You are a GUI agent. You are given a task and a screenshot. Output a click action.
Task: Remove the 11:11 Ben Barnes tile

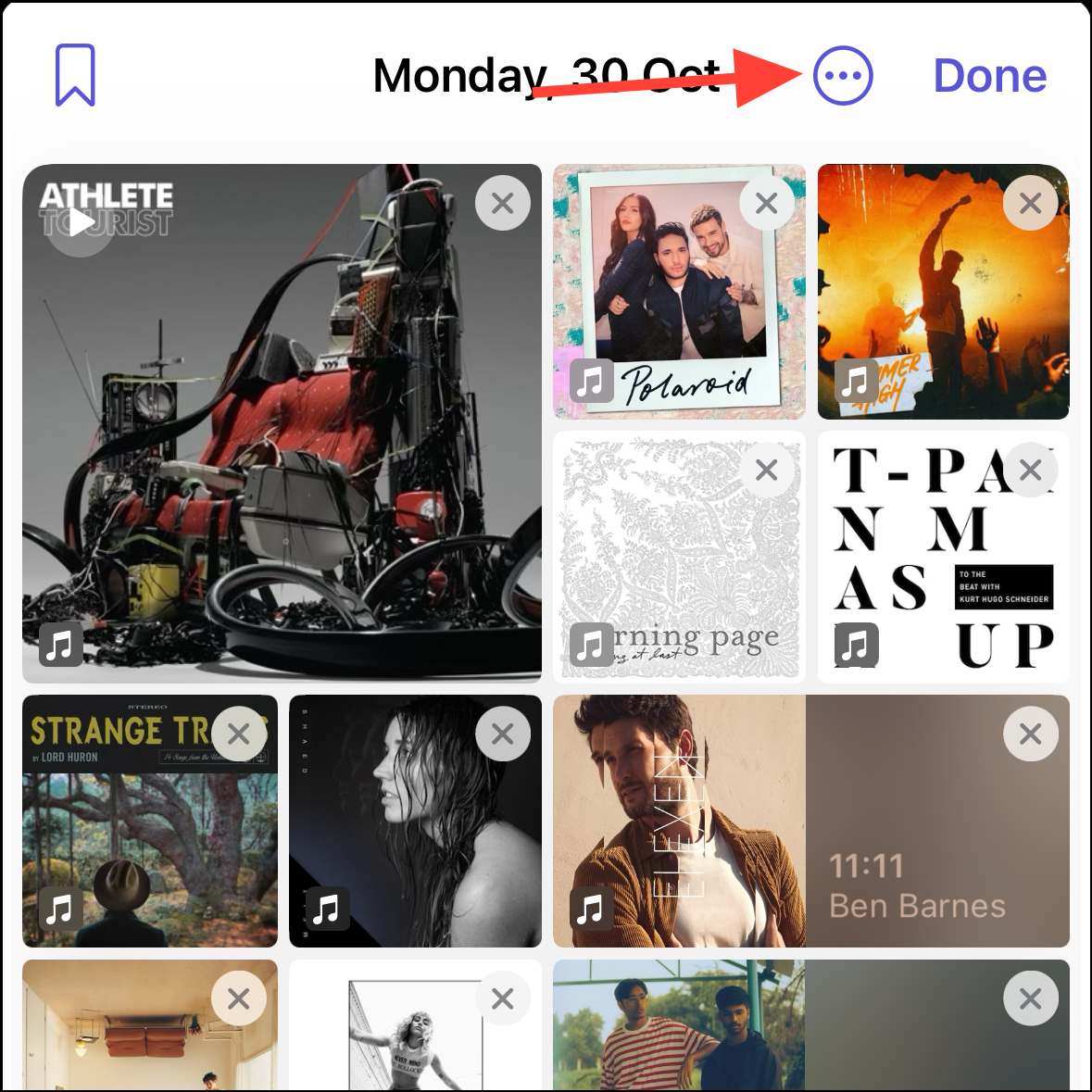point(1031,734)
